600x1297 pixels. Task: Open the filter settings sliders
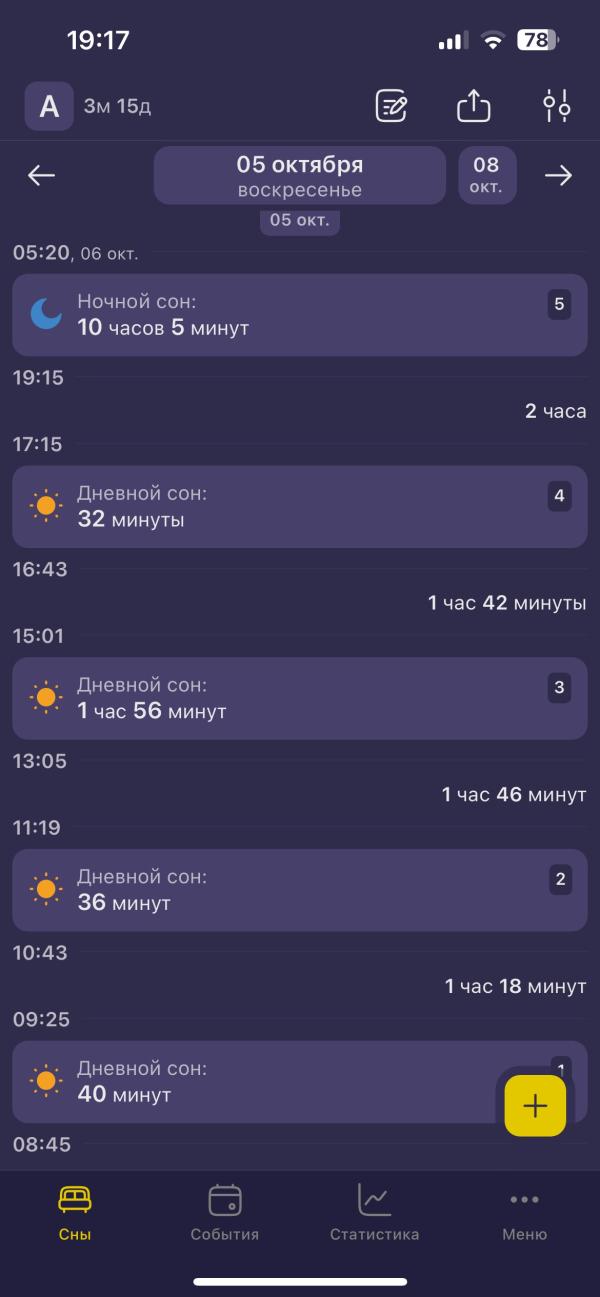[556, 106]
